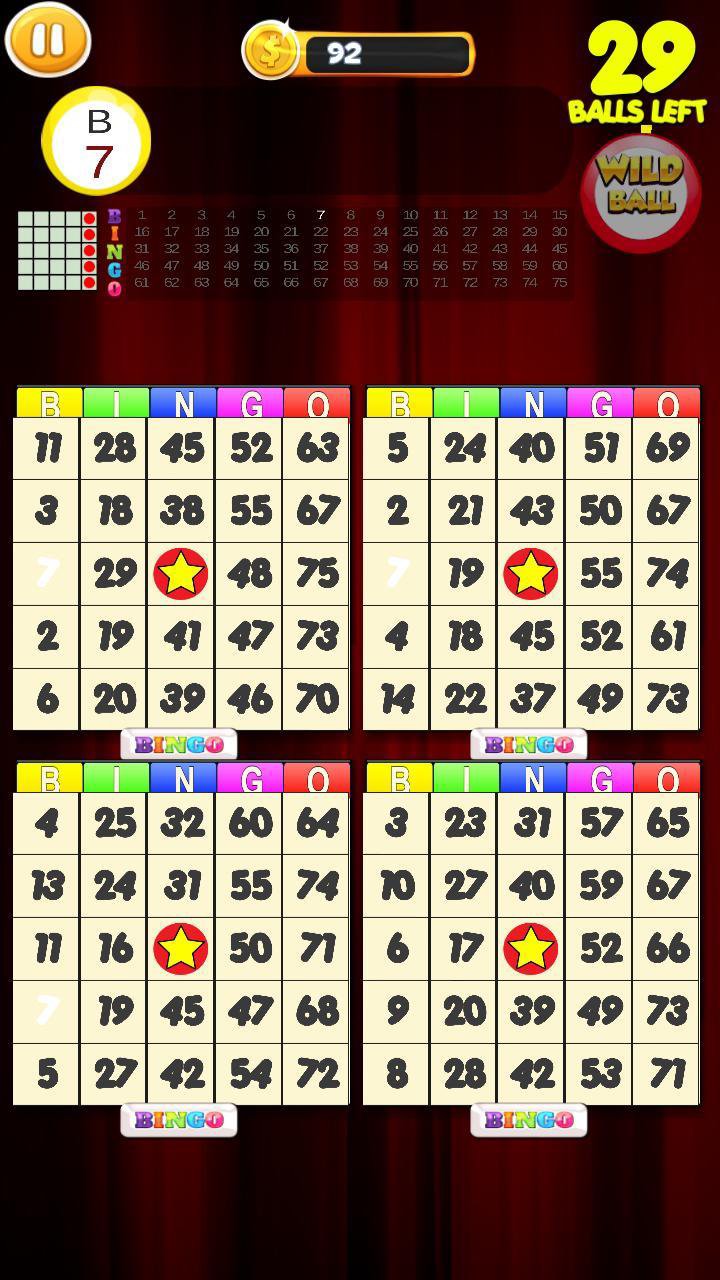Call BINGO under the card ending 37, 49, 73
The width and height of the screenshot is (720, 1280).
(528, 745)
